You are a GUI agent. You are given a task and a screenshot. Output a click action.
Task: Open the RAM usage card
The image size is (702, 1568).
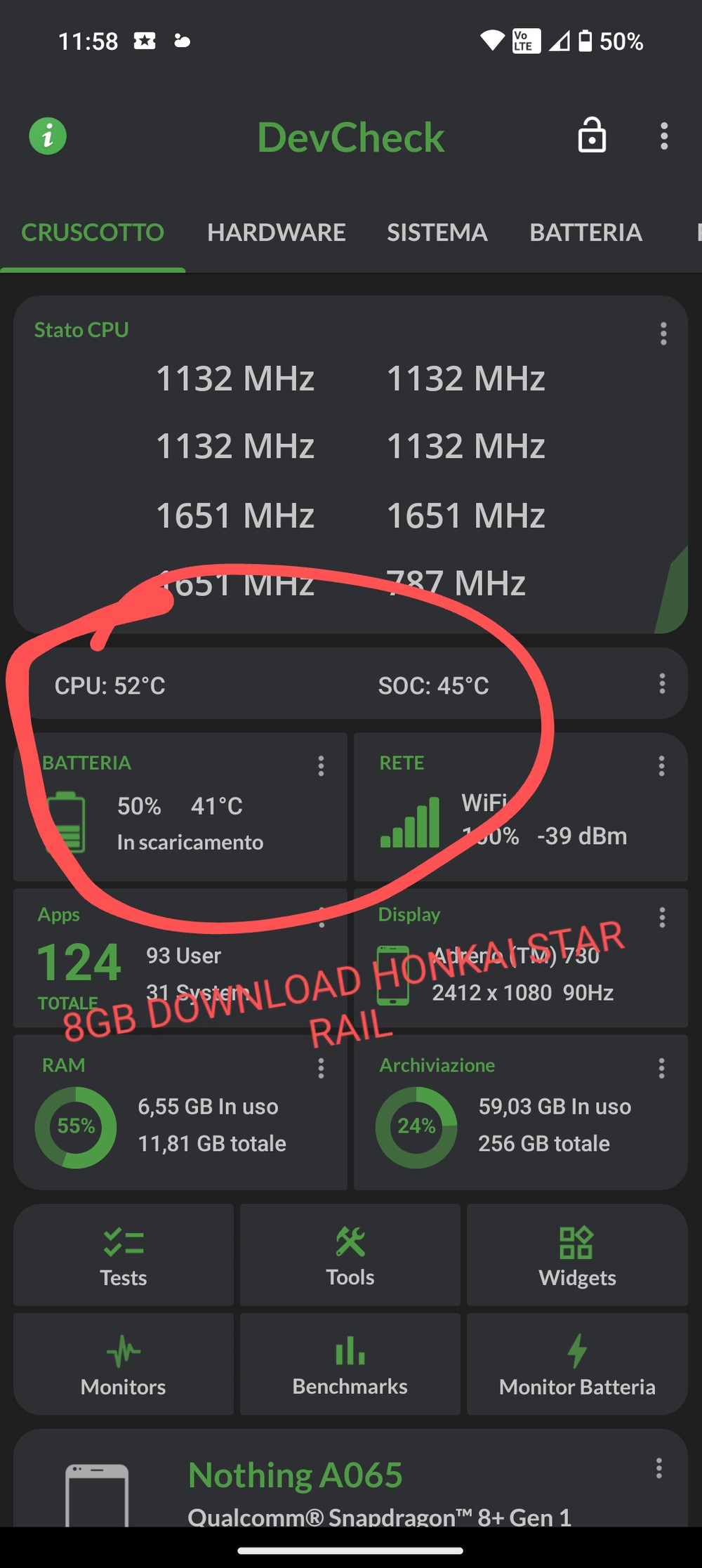pyautogui.click(x=180, y=1112)
